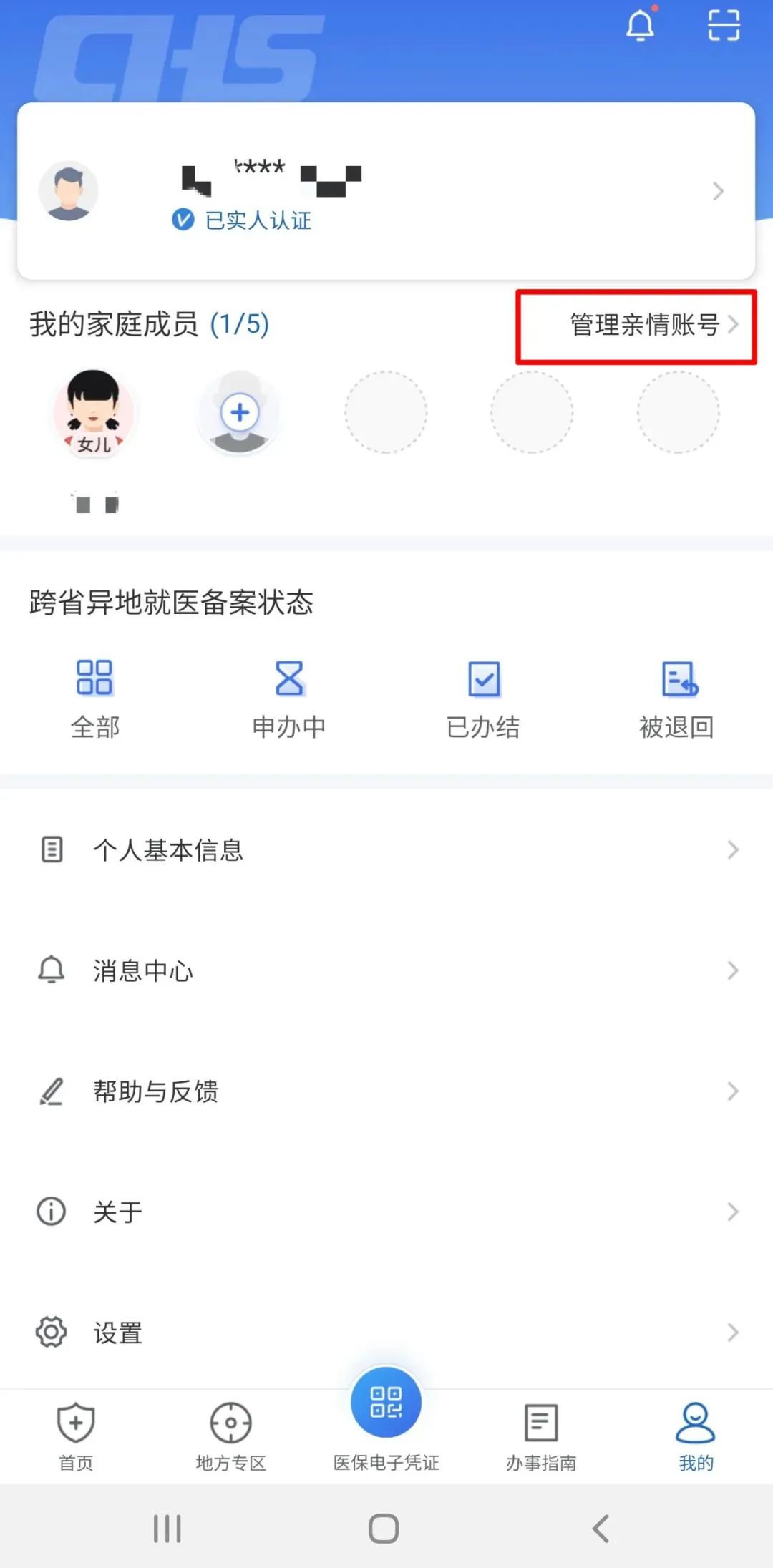Tap the 关于 info icon
The image size is (773, 1568).
tap(50, 1212)
